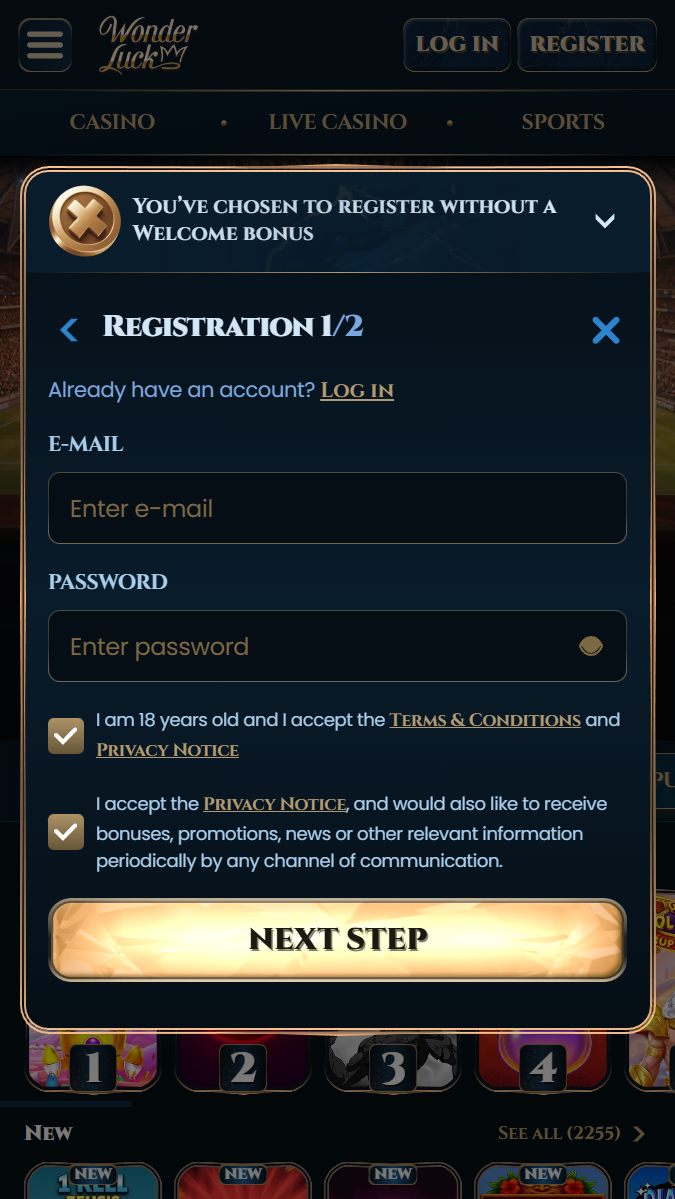Viewport: 675px width, 1199px height.
Task: Switch to the Sports tab
Action: click(x=562, y=122)
